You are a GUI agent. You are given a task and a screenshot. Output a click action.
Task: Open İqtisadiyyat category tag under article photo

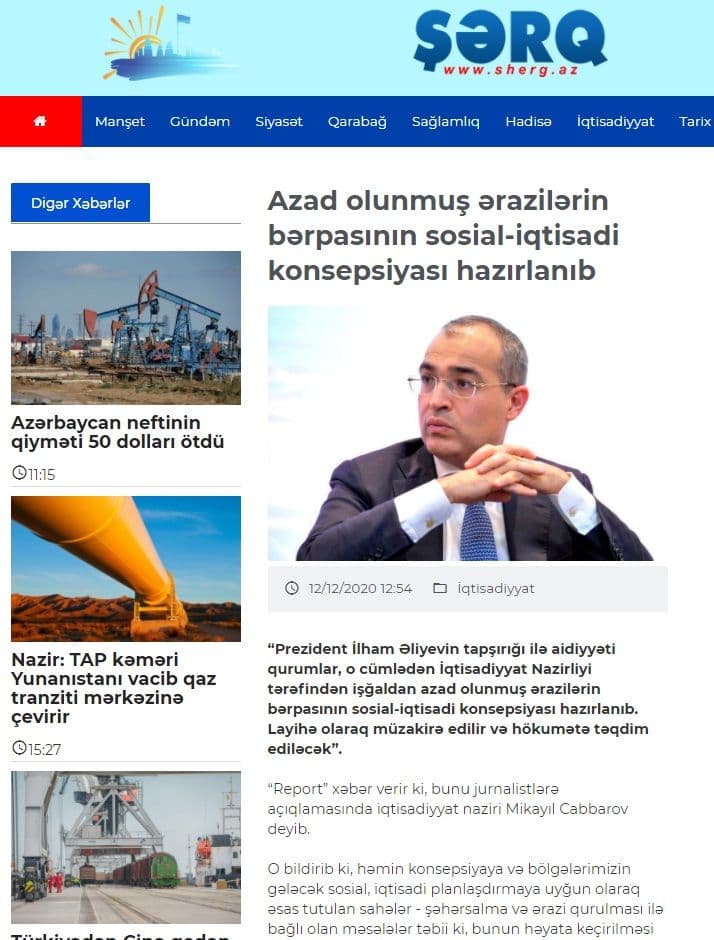tap(495, 588)
